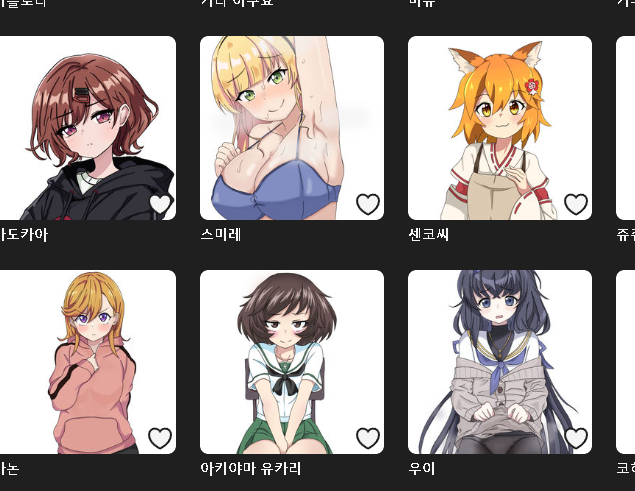
Task: Add 우이 to favorites via heart
Action: pyautogui.click(x=576, y=438)
